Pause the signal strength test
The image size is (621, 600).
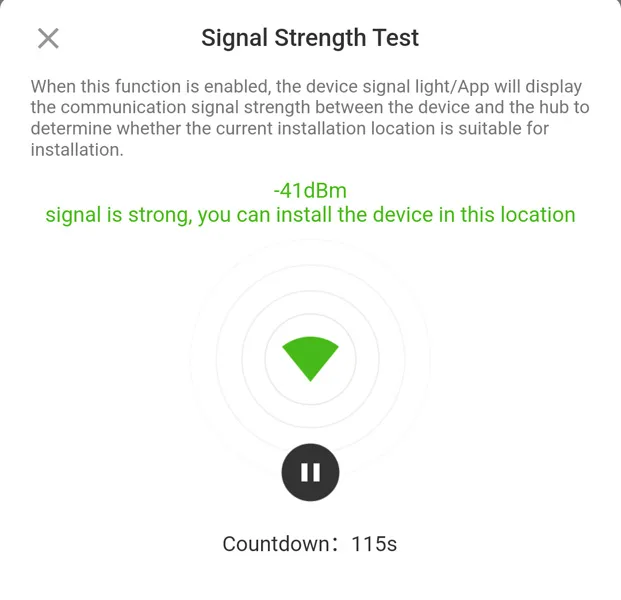point(310,472)
